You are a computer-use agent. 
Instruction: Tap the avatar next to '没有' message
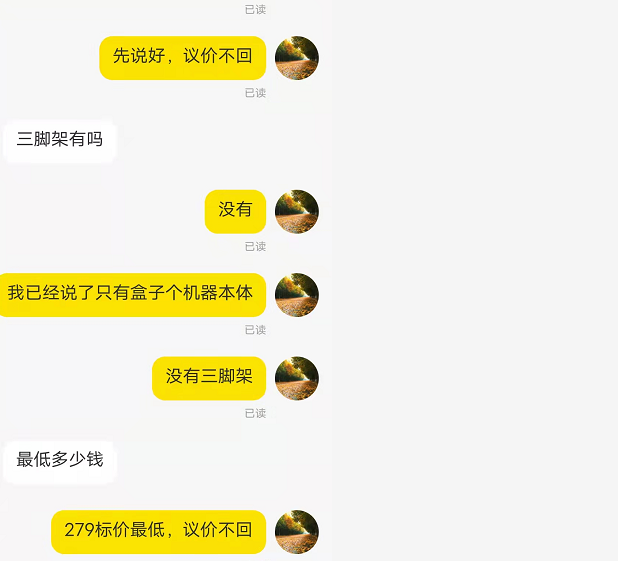[x=296, y=211]
